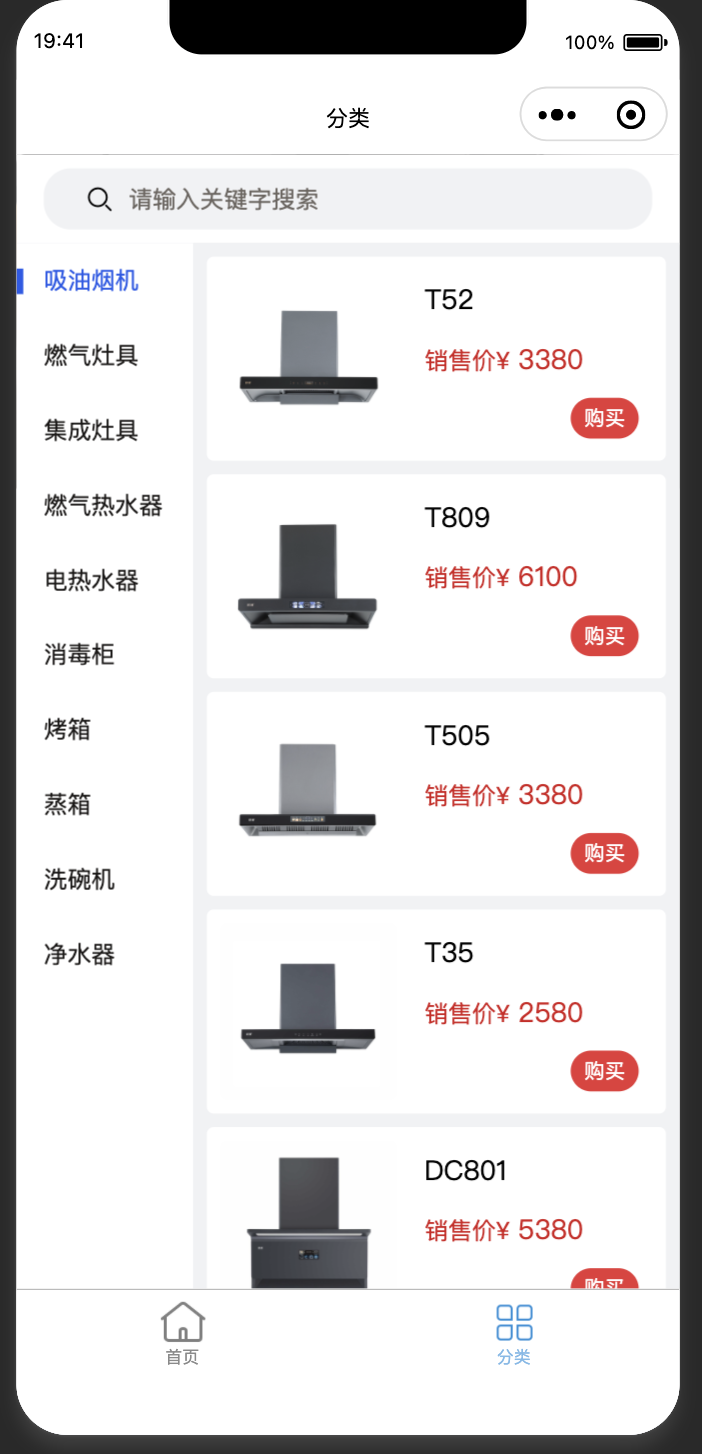Tap 购买 for the T809
The width and height of the screenshot is (702, 1454).
click(604, 636)
